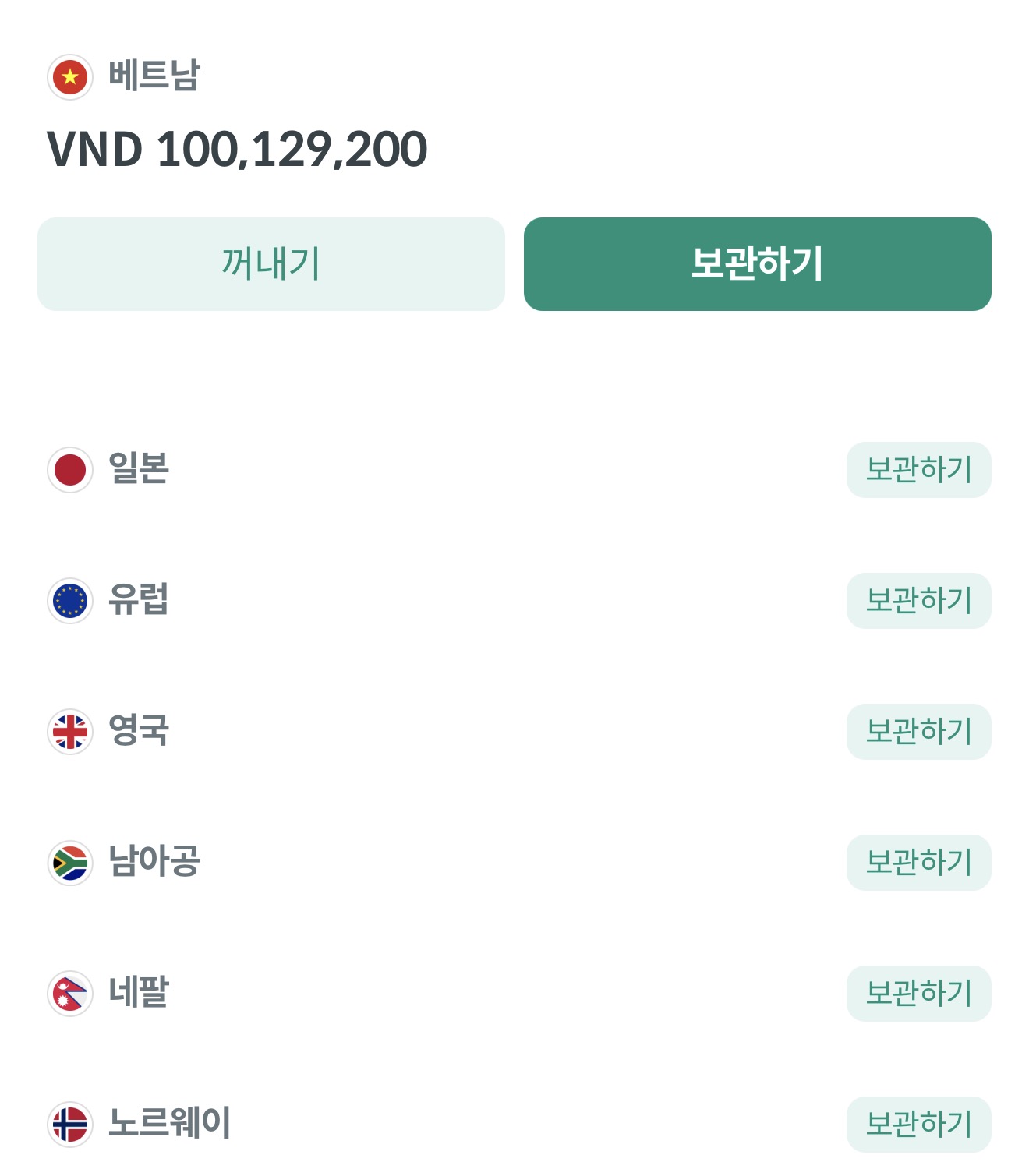Tap 꺼내기 to withdraw Vietnamese dong
The image size is (1029, 1176).
[271, 264]
